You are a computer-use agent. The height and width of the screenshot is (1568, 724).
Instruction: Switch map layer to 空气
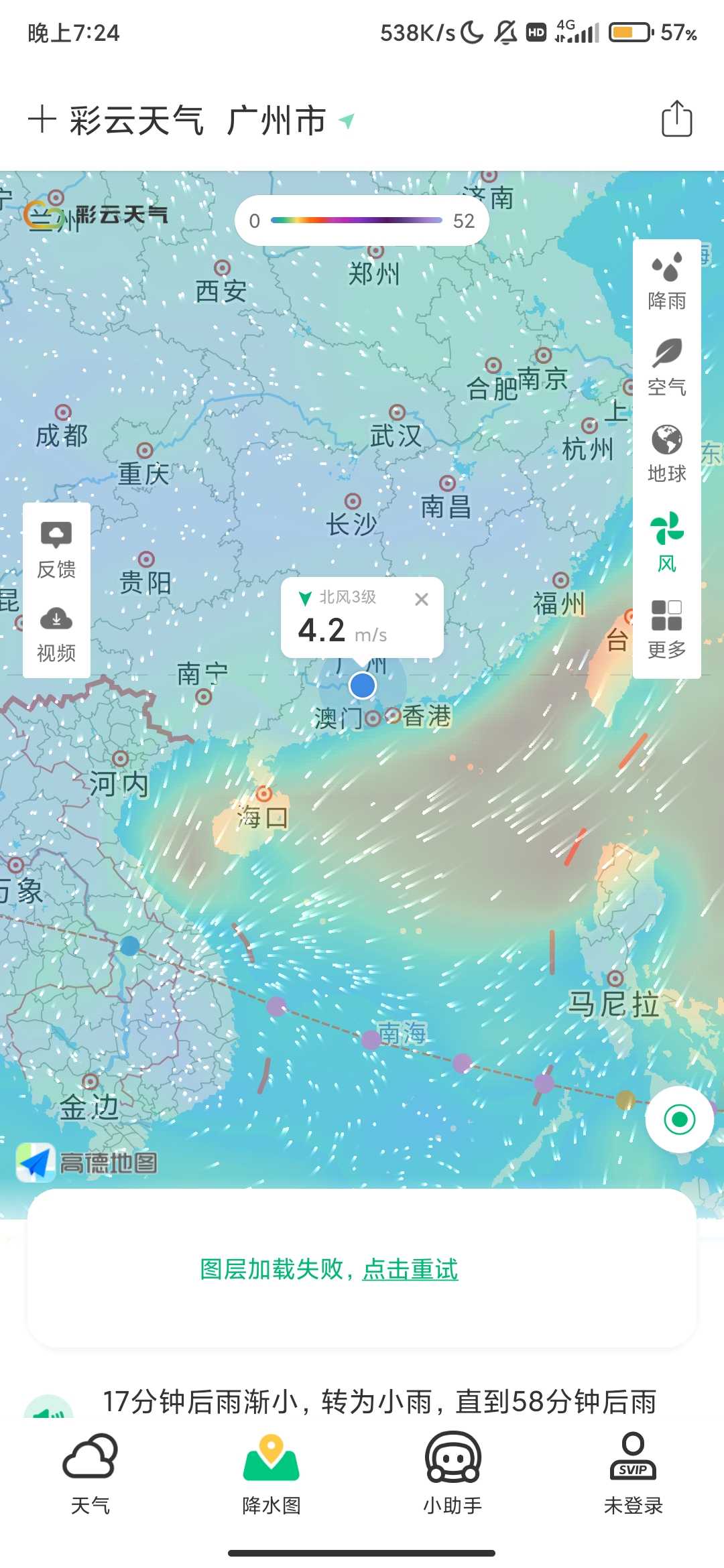point(666,367)
